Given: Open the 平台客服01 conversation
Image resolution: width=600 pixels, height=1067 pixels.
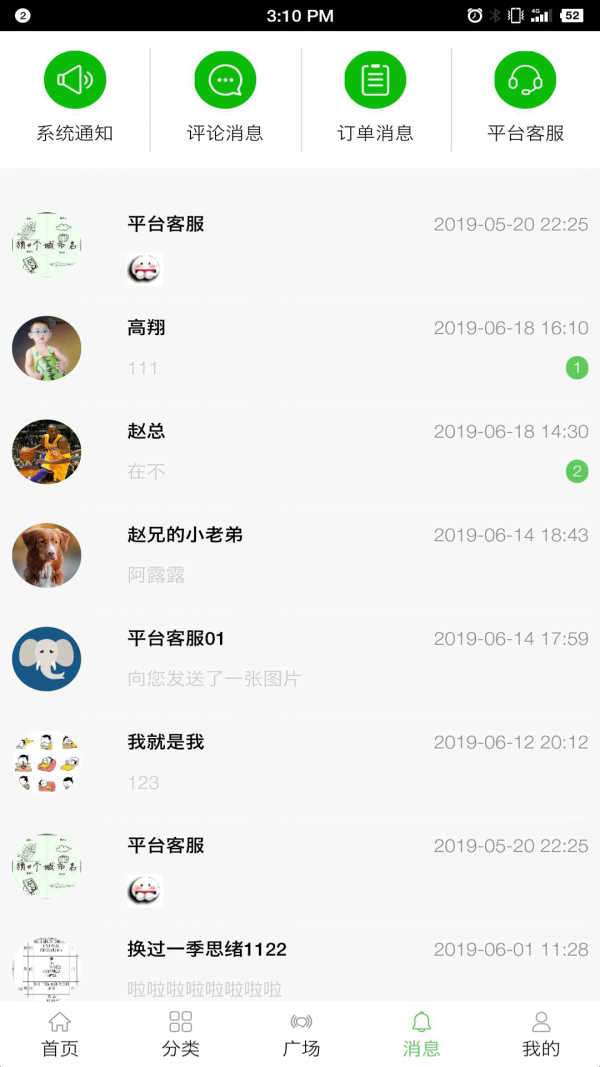Looking at the screenshot, I should click(300, 659).
